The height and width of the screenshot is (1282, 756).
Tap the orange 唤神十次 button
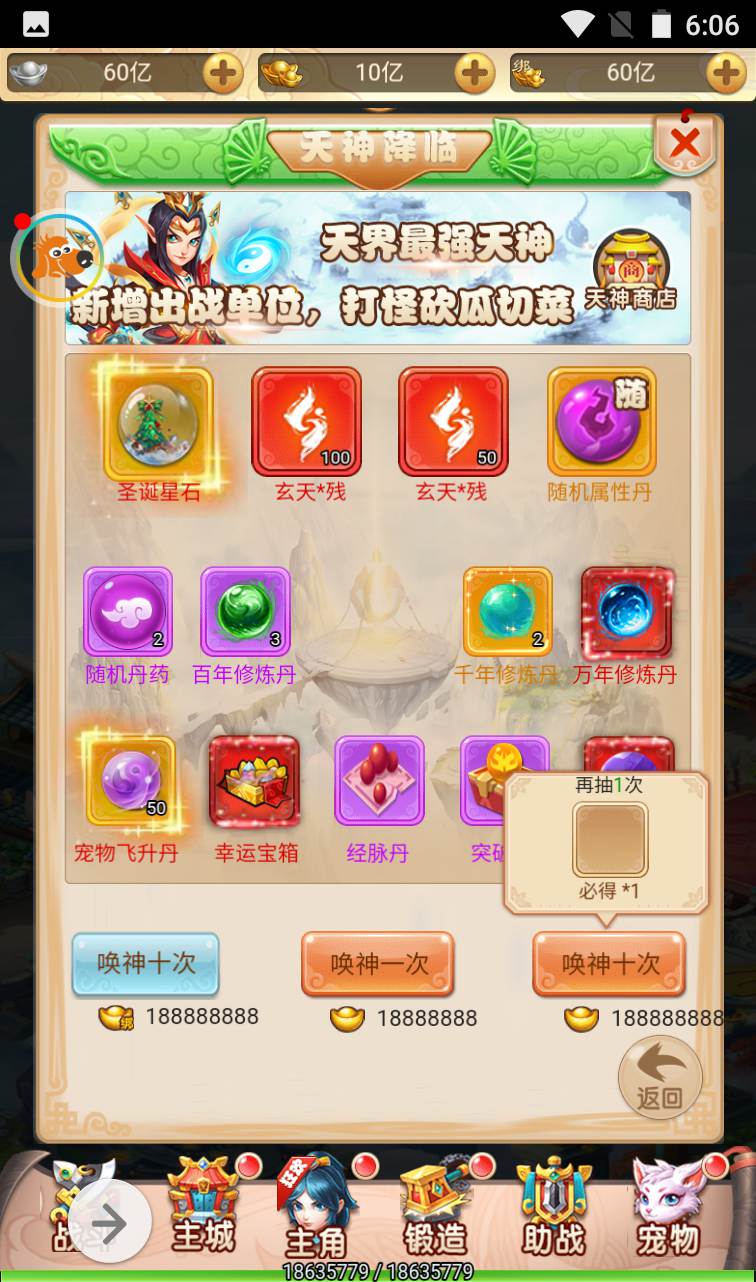coord(609,964)
